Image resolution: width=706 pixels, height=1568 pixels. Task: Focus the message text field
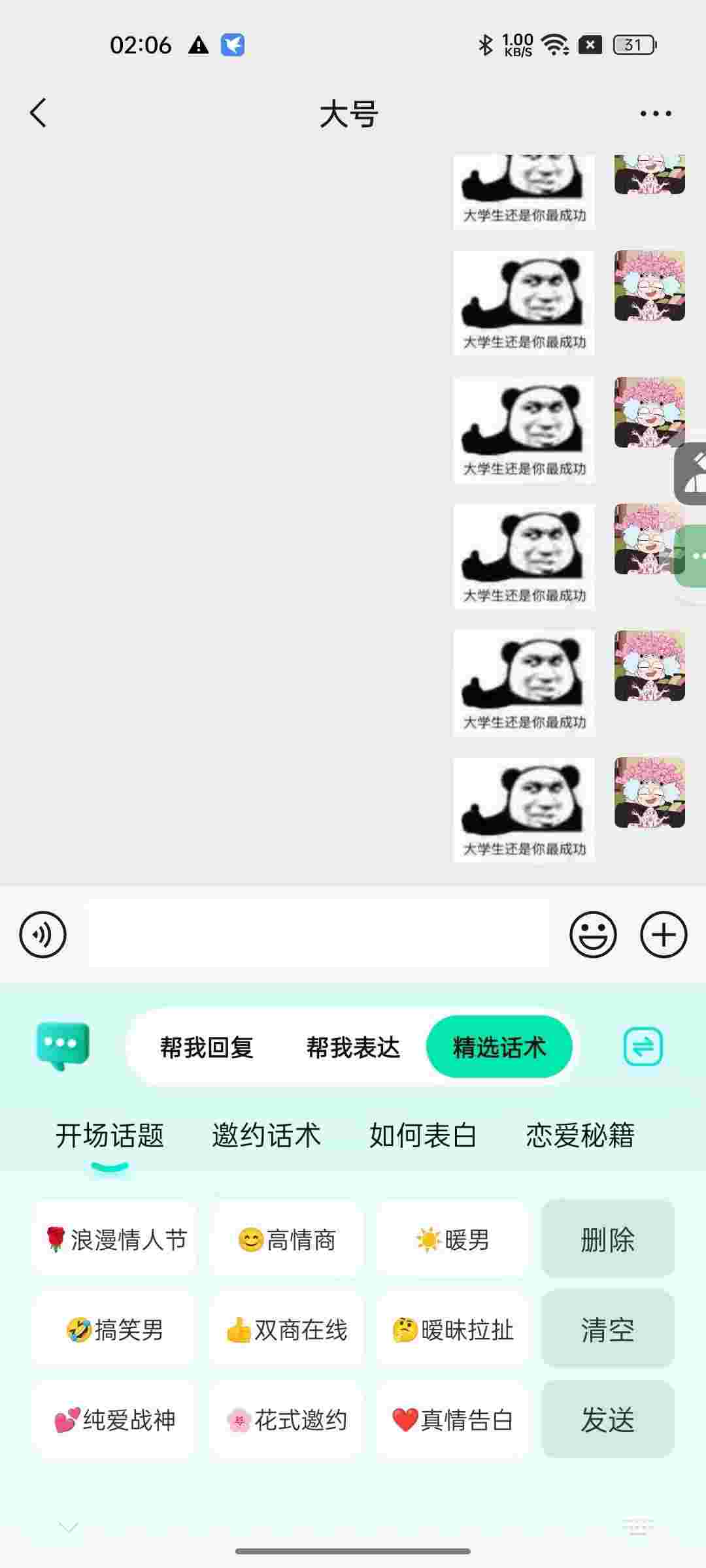tap(319, 934)
